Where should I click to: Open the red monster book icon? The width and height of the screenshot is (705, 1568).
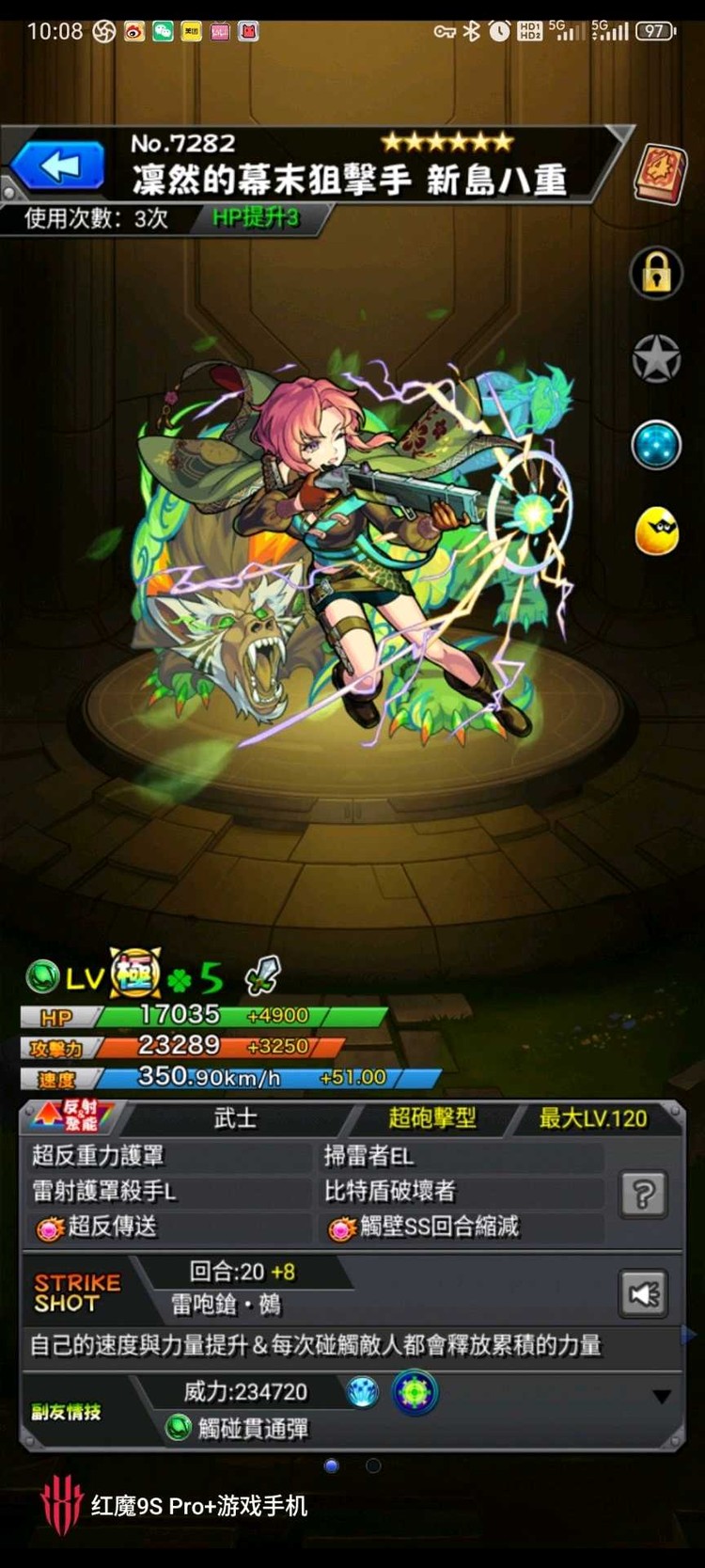[x=660, y=171]
